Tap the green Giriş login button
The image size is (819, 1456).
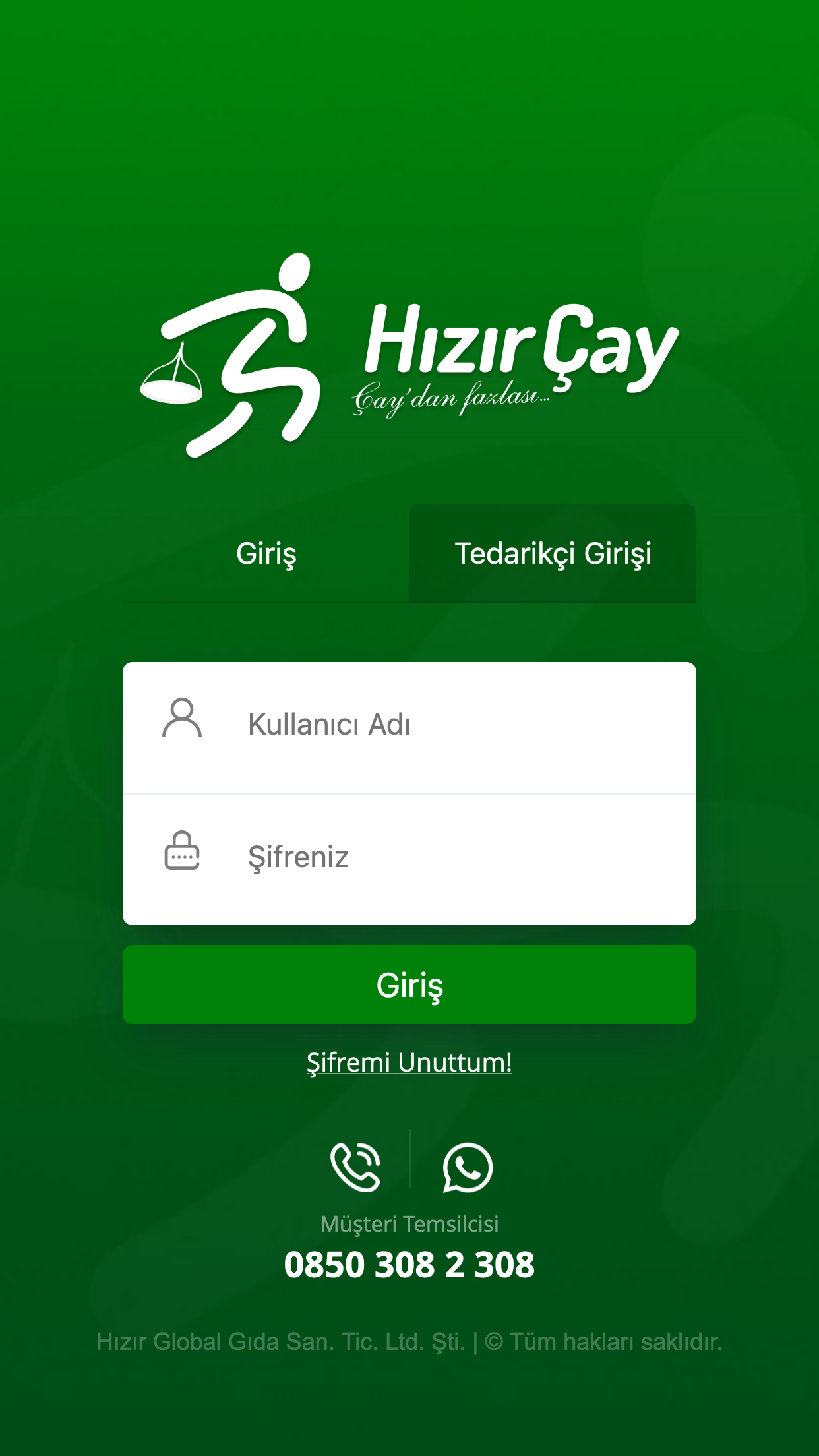tap(409, 985)
